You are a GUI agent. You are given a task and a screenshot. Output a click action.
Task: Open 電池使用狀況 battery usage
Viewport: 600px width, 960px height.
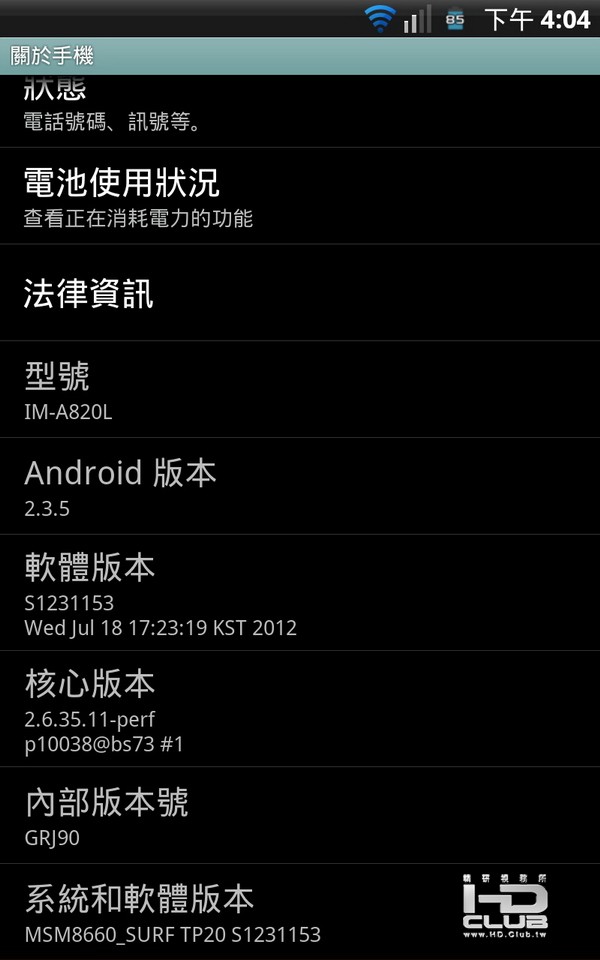[300, 197]
